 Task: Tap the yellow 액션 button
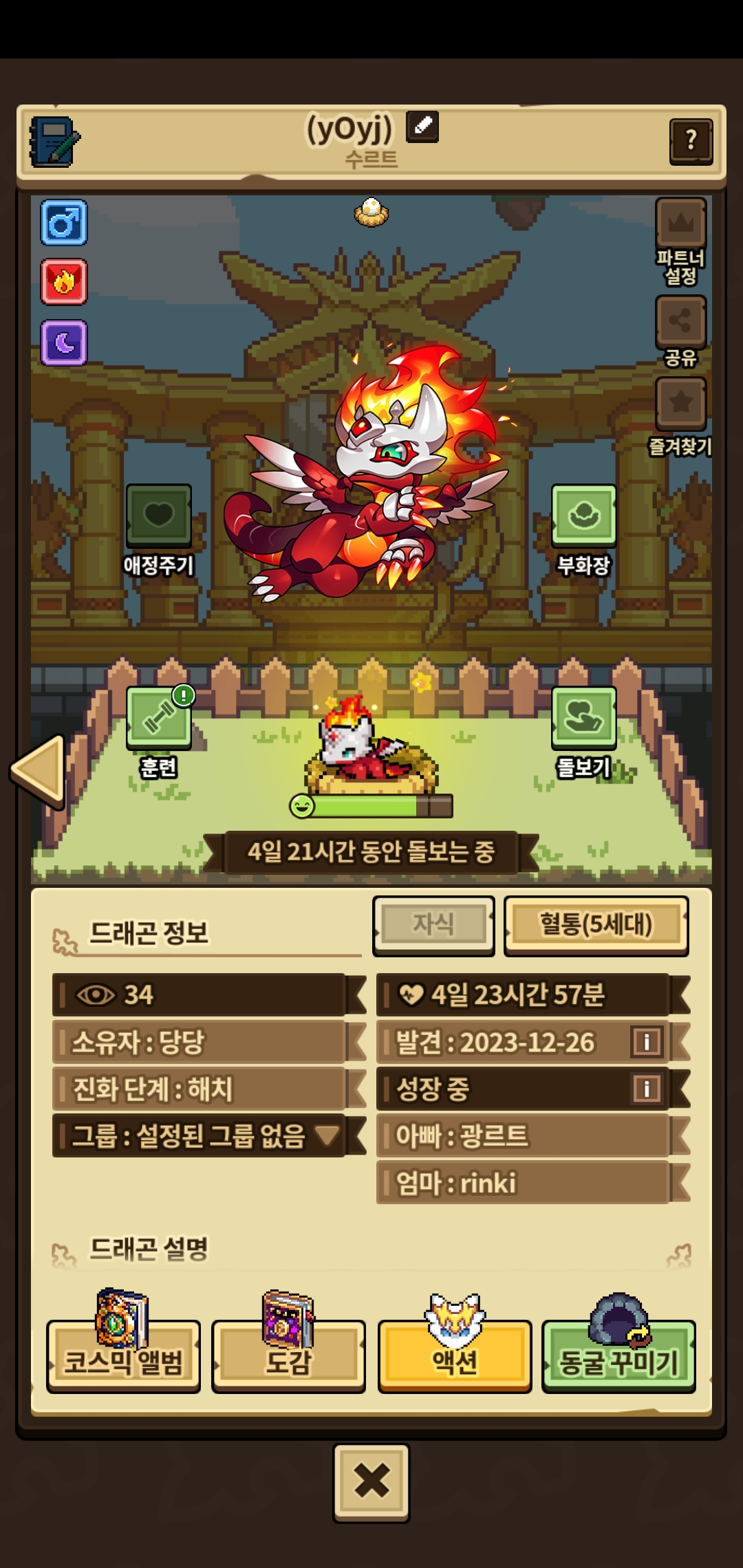pyautogui.click(x=454, y=1355)
